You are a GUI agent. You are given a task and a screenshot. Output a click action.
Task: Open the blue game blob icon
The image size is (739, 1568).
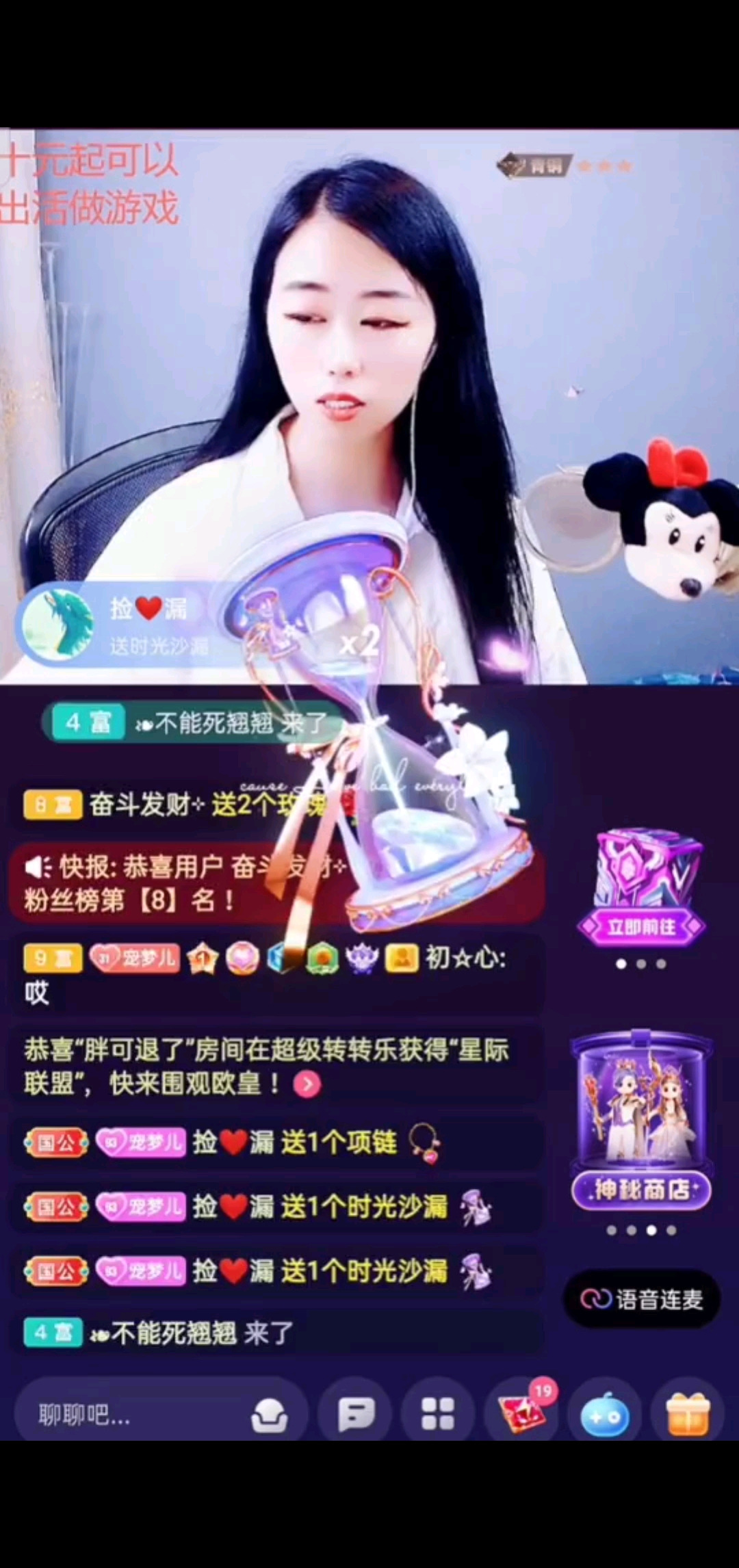coord(604,1415)
